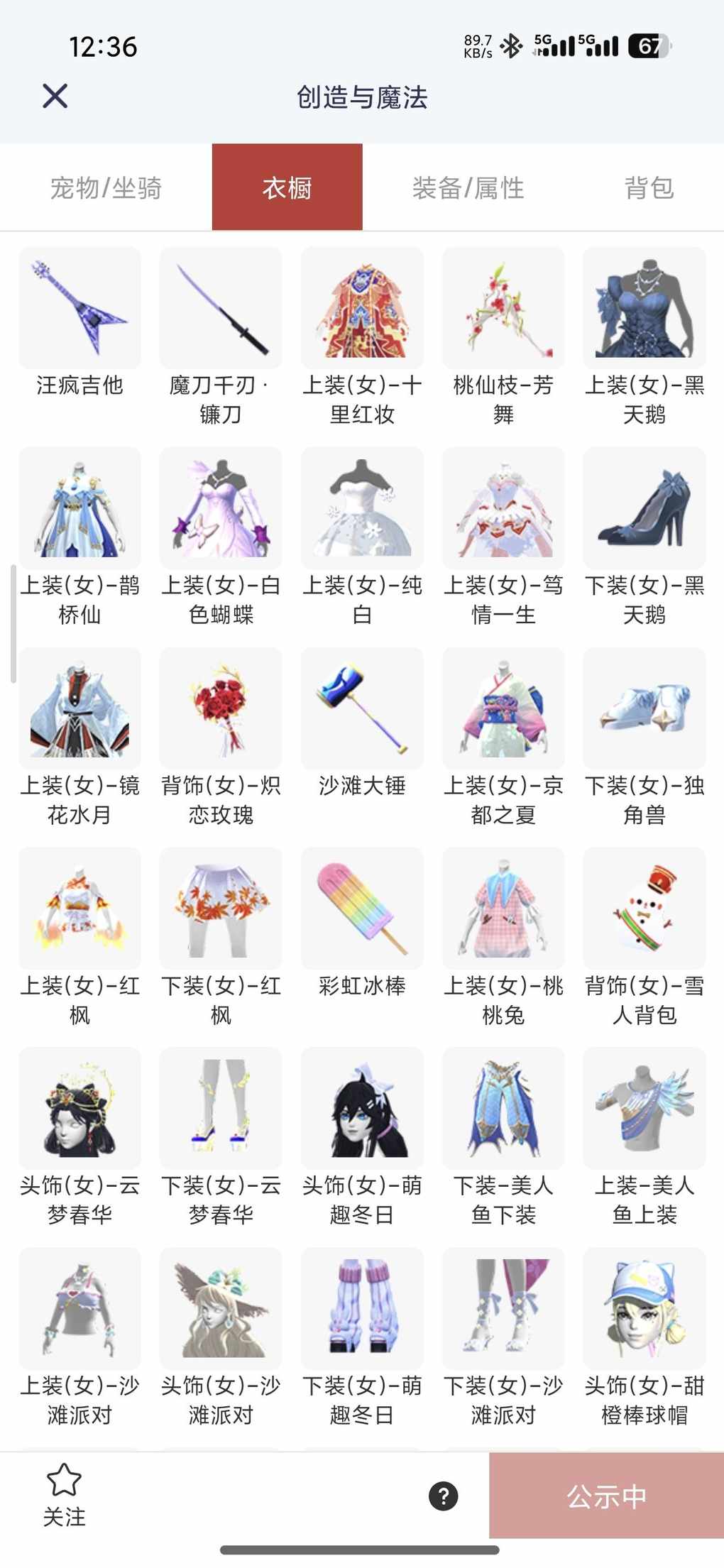Open the 汪疯吉他 item
724x1568 pixels.
point(79,308)
